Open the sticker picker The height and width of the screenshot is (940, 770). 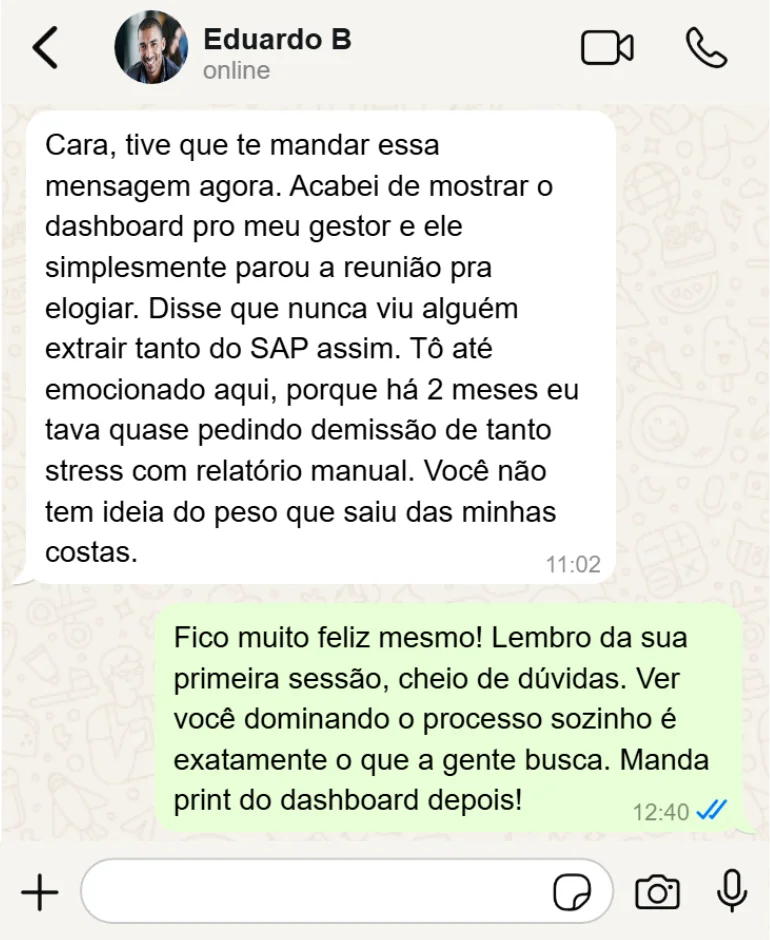(x=572, y=892)
